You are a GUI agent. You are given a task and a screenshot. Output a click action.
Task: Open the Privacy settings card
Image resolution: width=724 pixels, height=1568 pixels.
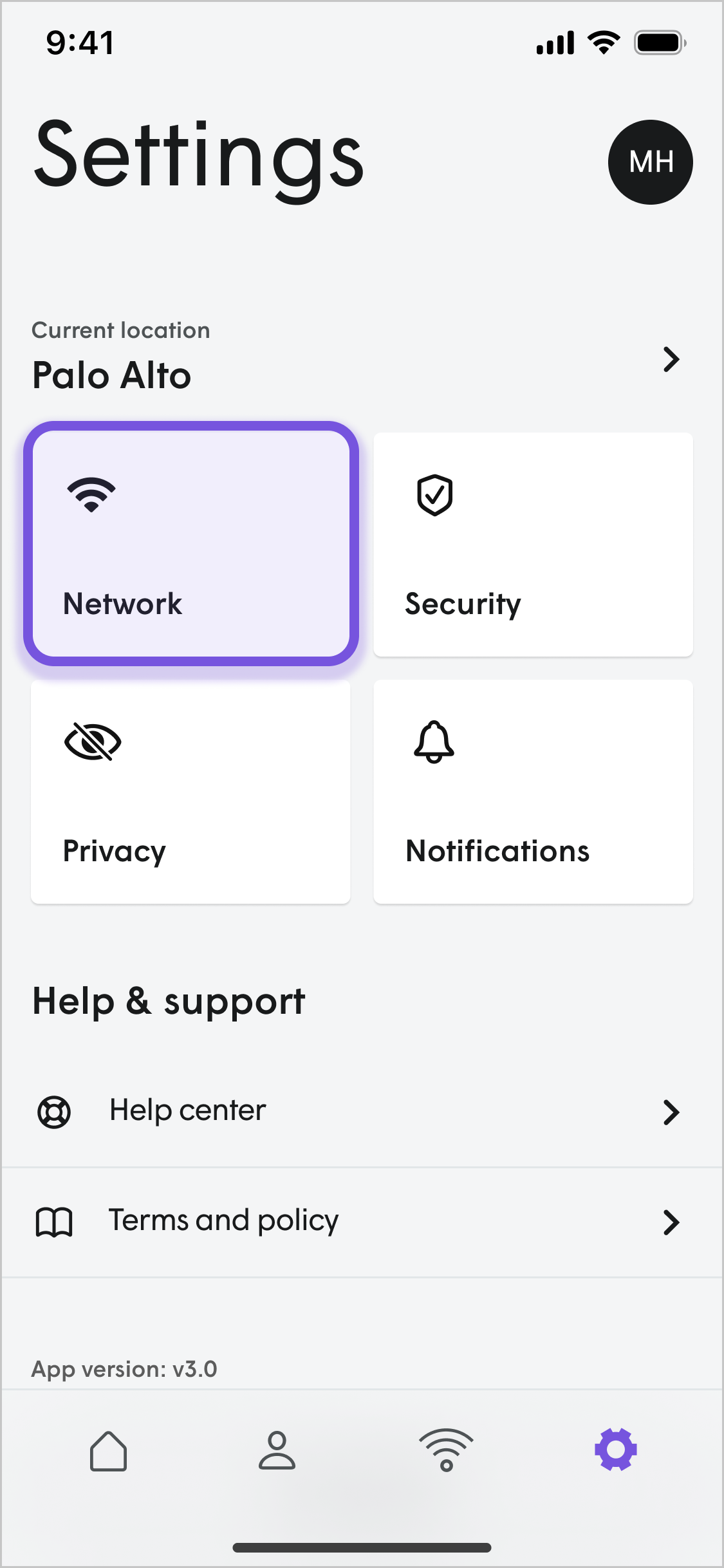(x=191, y=792)
